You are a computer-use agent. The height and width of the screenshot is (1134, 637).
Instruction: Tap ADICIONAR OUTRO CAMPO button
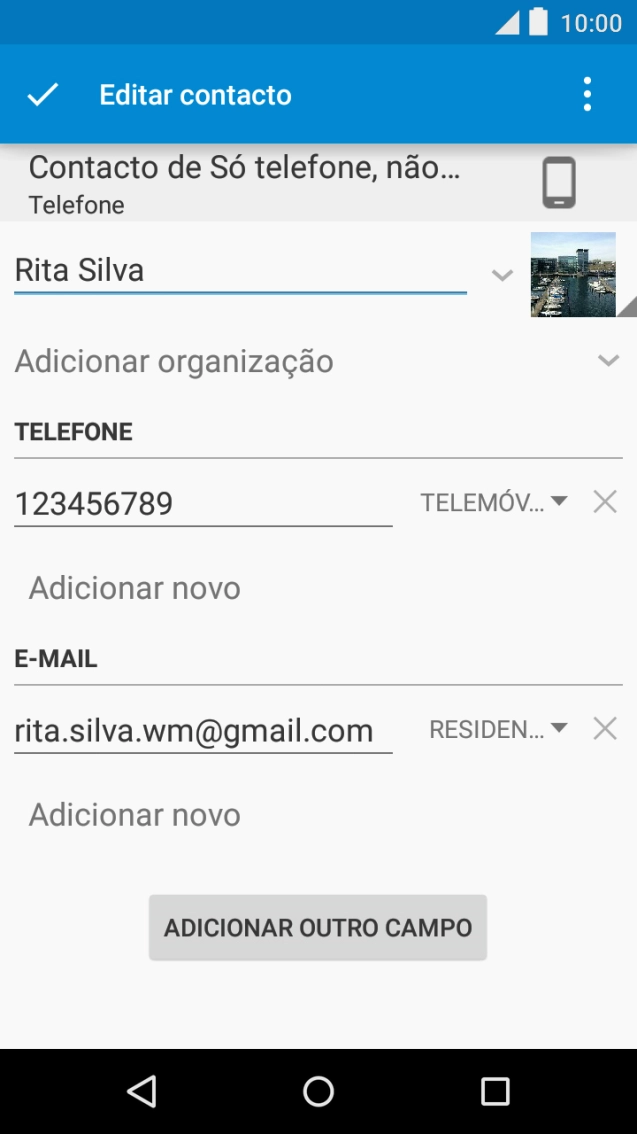point(318,928)
